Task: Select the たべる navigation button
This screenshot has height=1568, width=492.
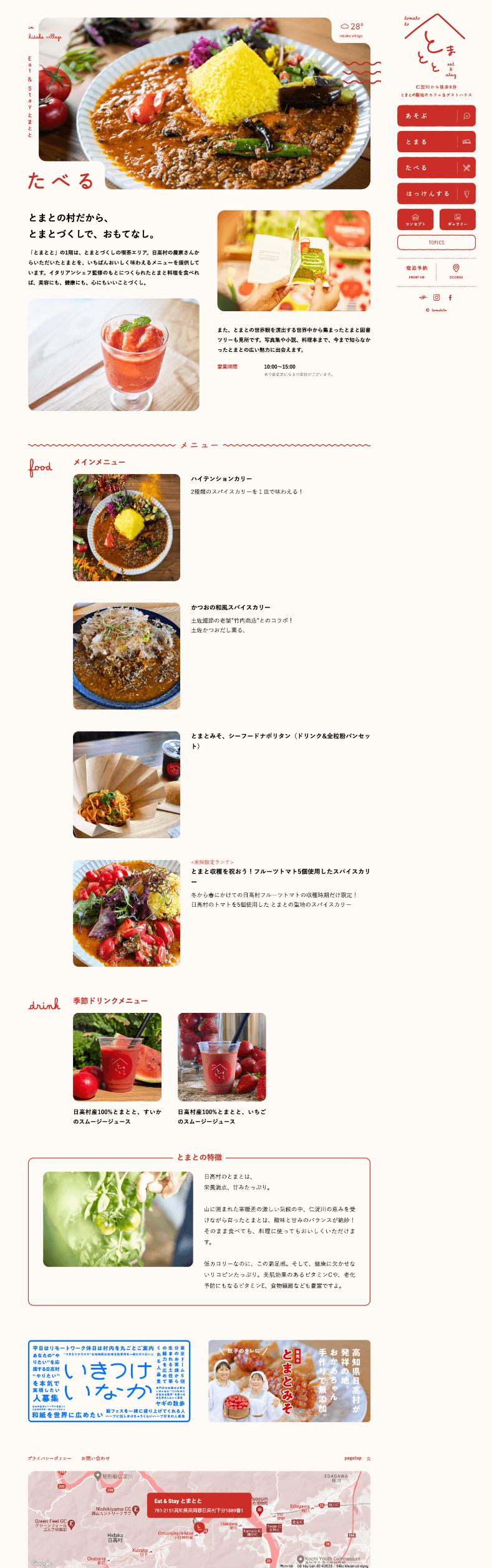Action: (436, 168)
